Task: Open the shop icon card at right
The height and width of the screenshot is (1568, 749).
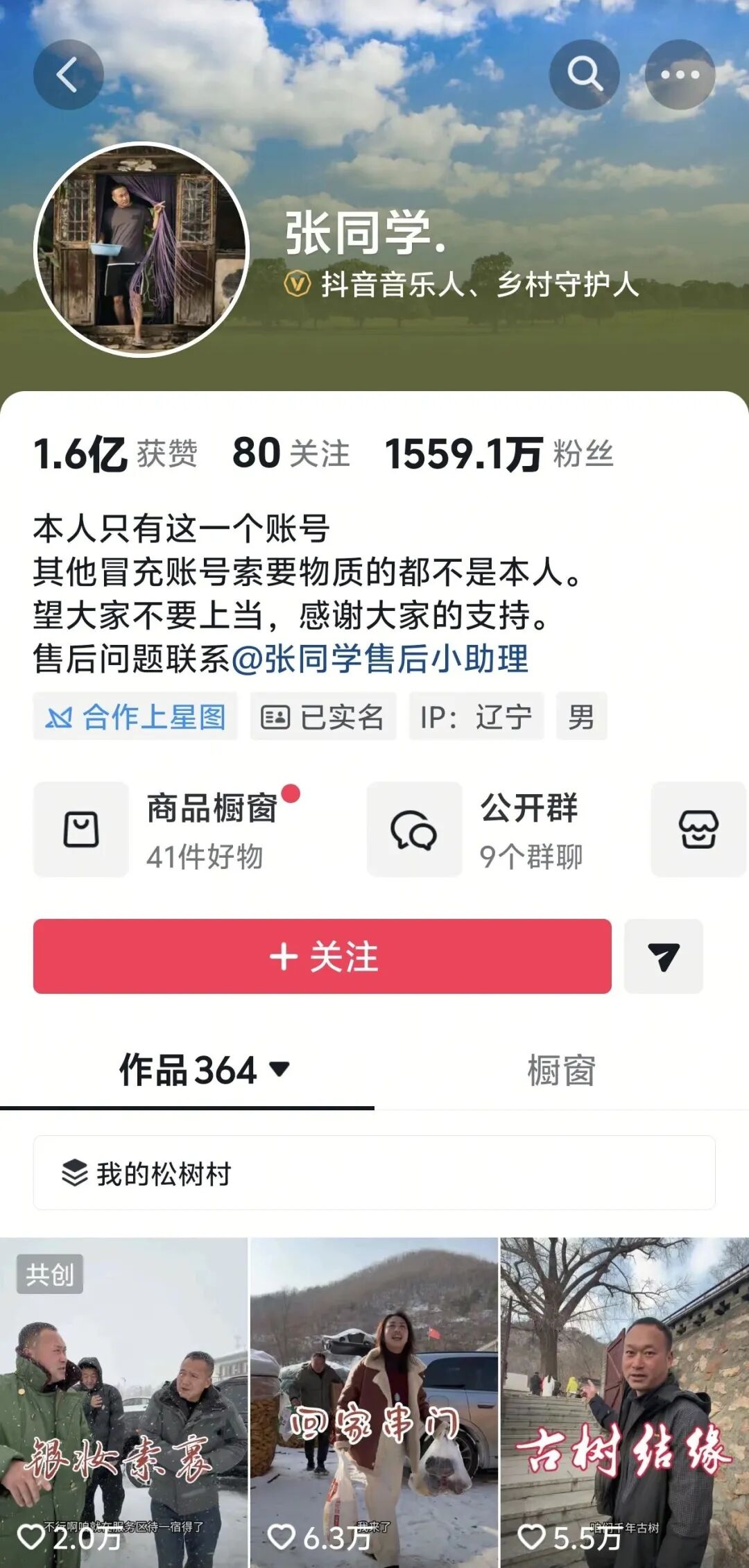Action: click(698, 829)
